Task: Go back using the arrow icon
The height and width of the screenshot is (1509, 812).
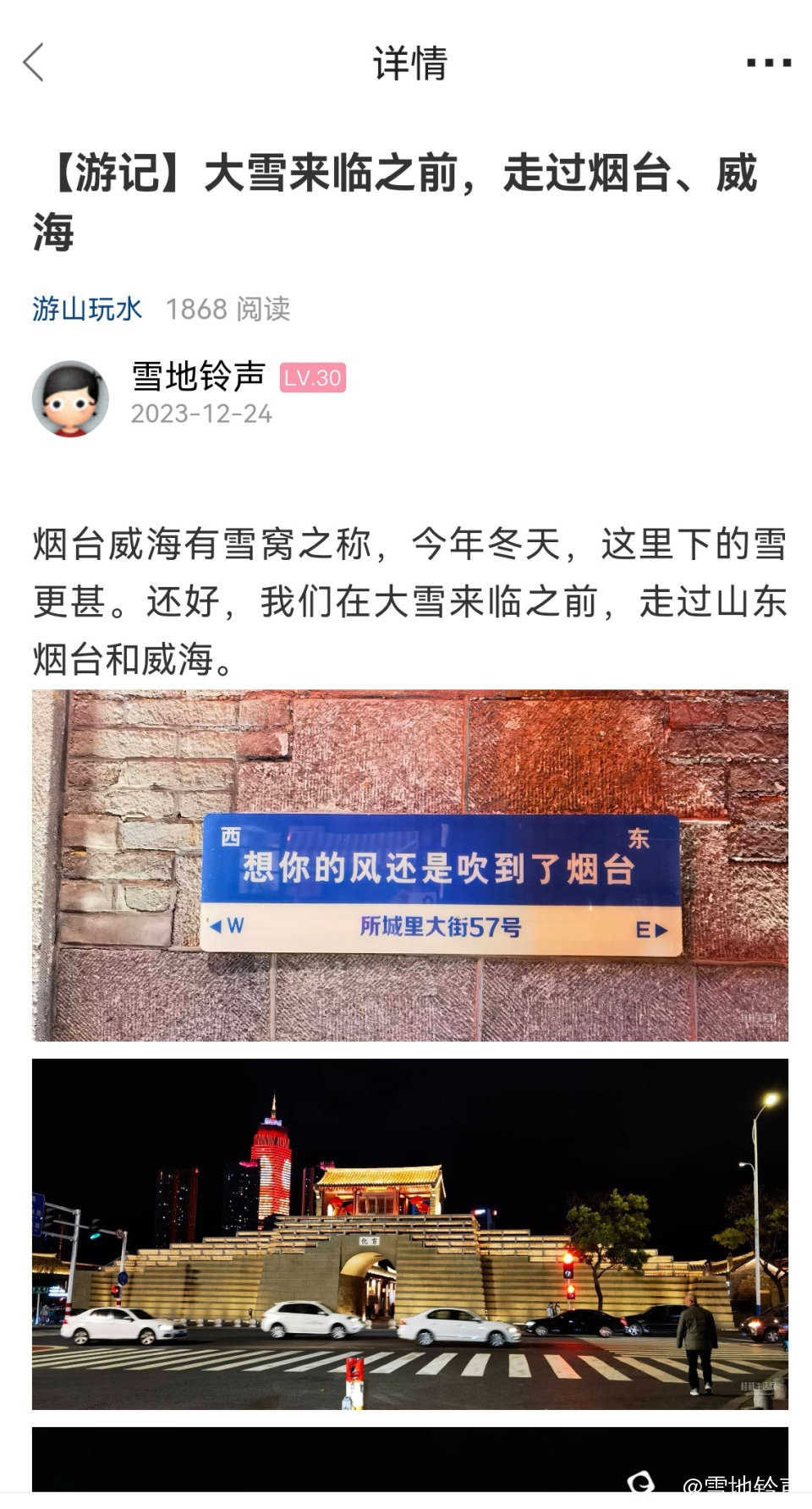Action: point(34,63)
